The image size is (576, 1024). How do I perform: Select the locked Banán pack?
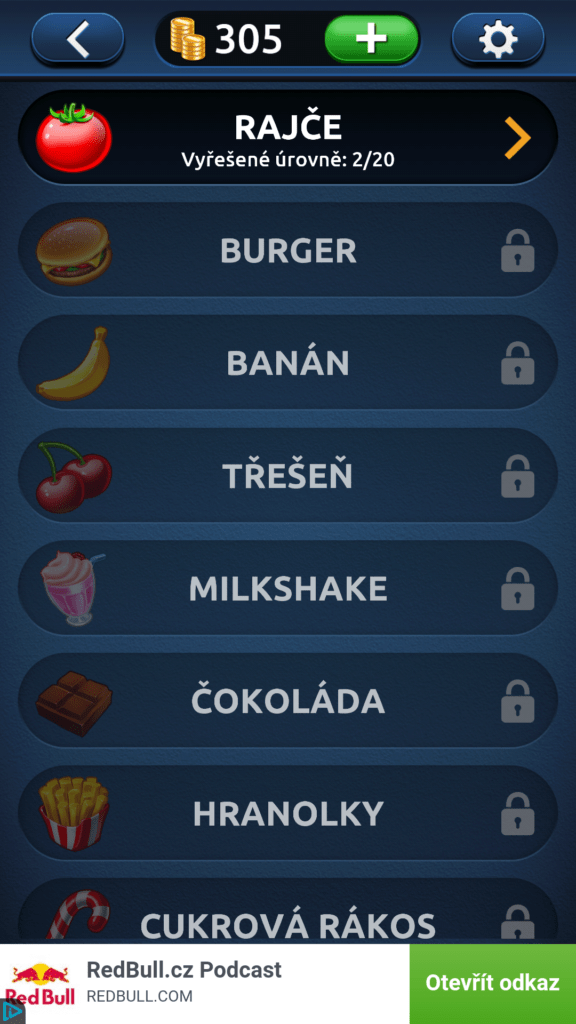click(288, 363)
